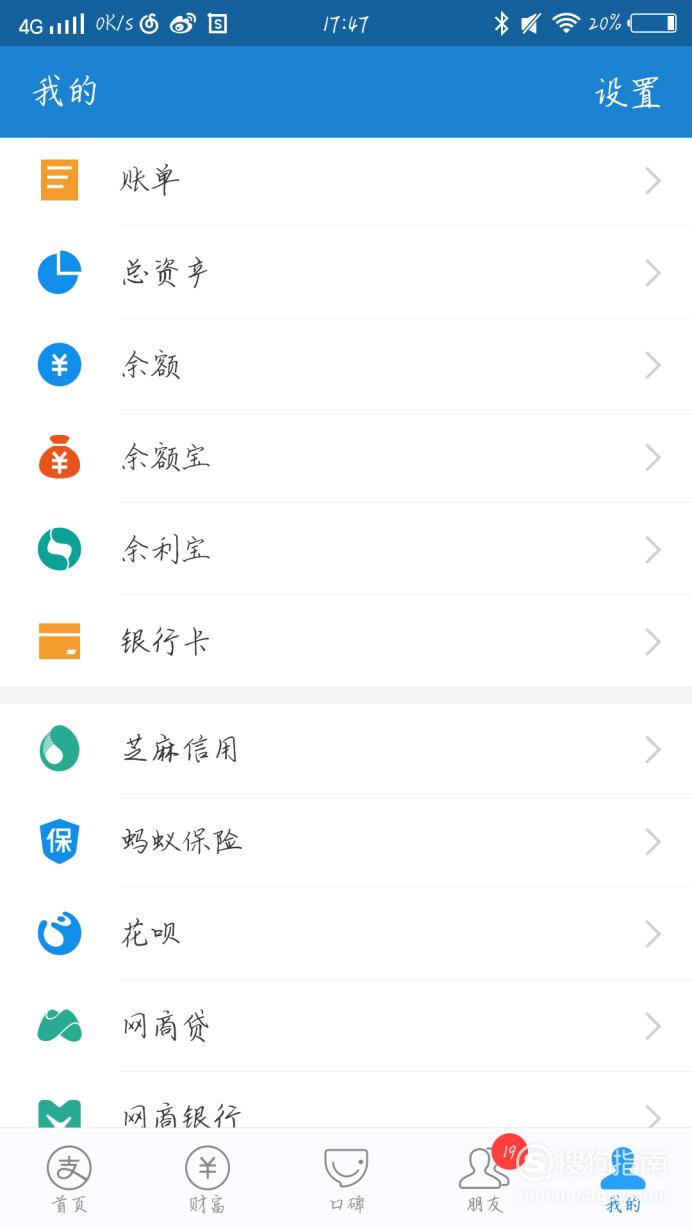Open the 余额宝 row

click(346, 457)
